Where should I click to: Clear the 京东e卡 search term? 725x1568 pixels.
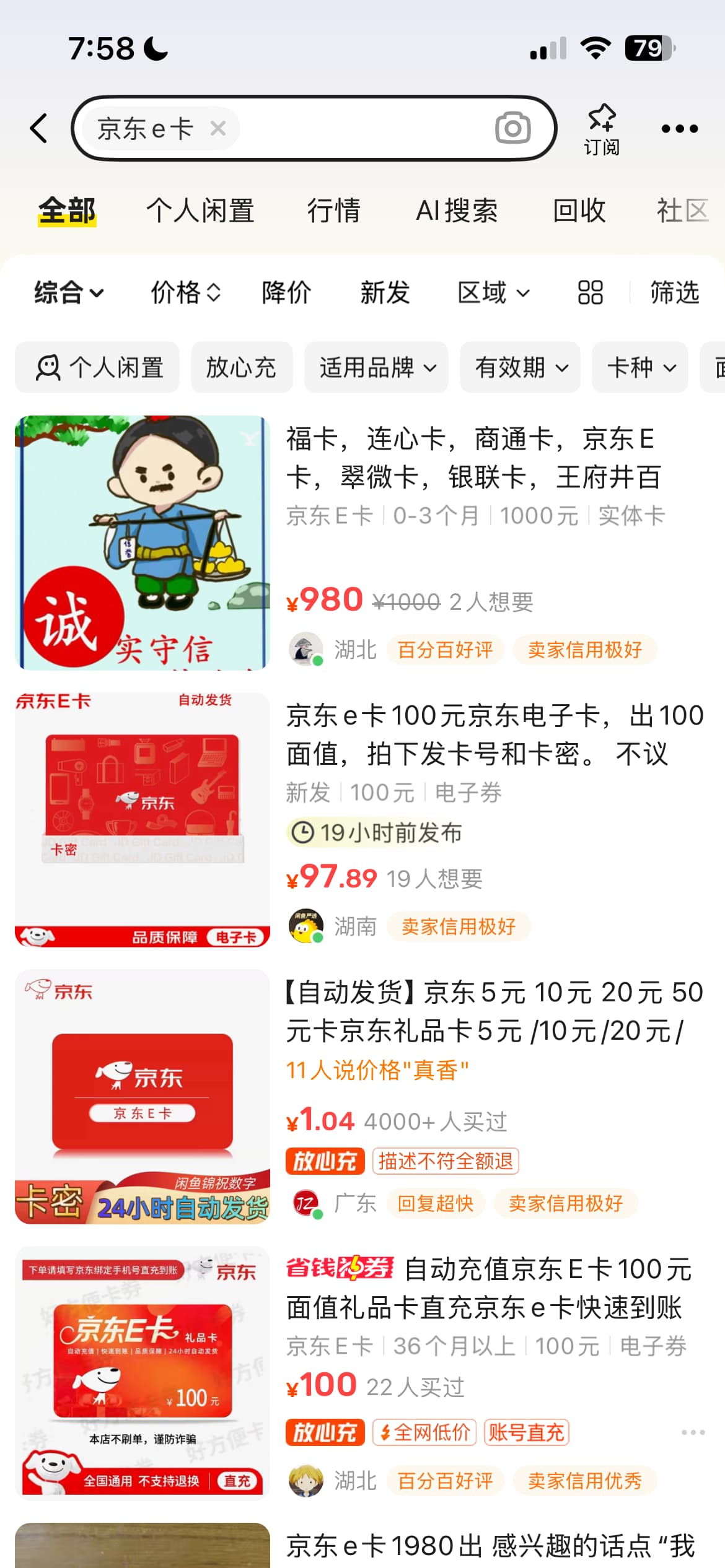coord(218,128)
